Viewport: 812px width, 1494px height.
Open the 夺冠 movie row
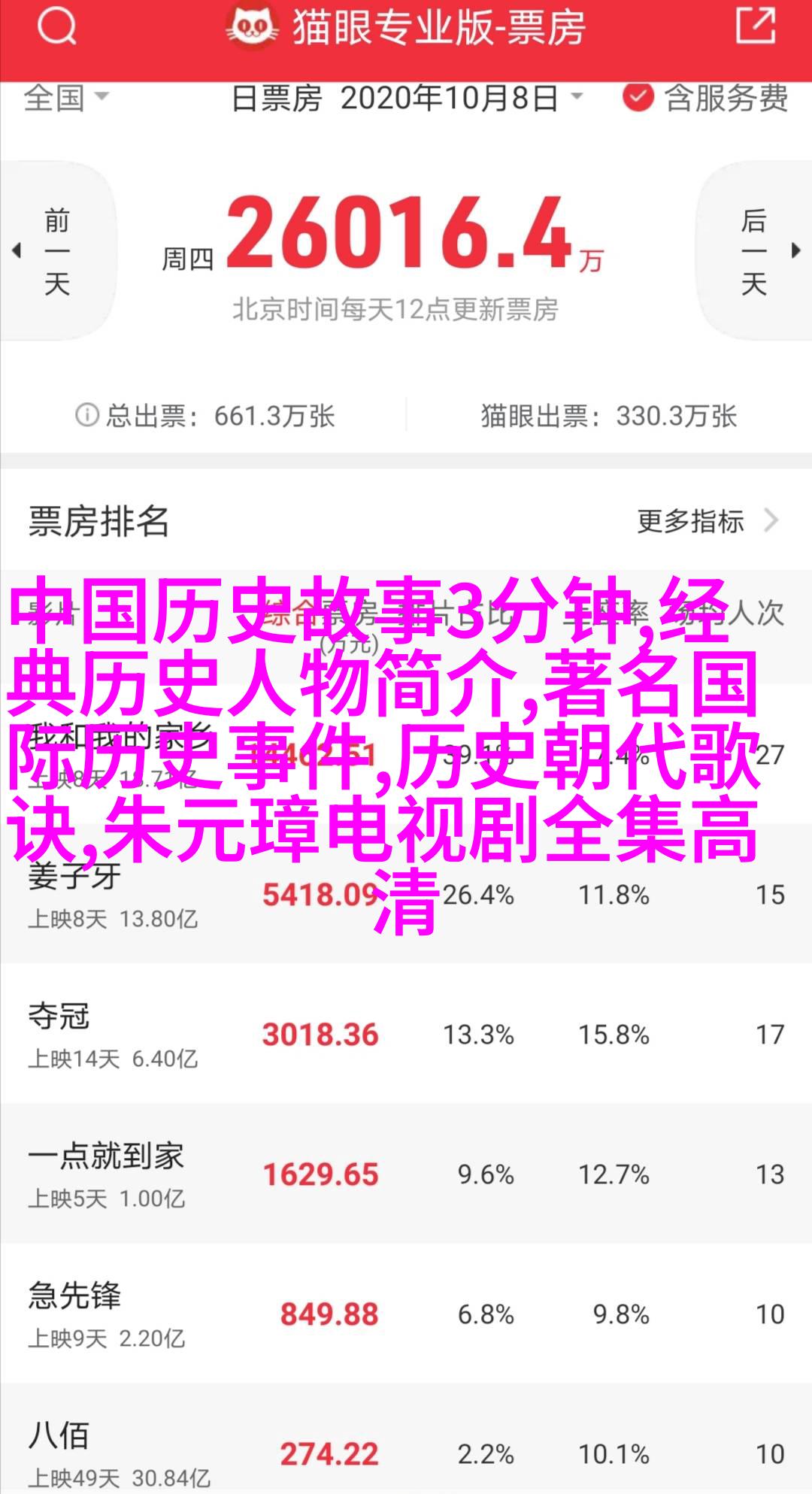point(406,1035)
